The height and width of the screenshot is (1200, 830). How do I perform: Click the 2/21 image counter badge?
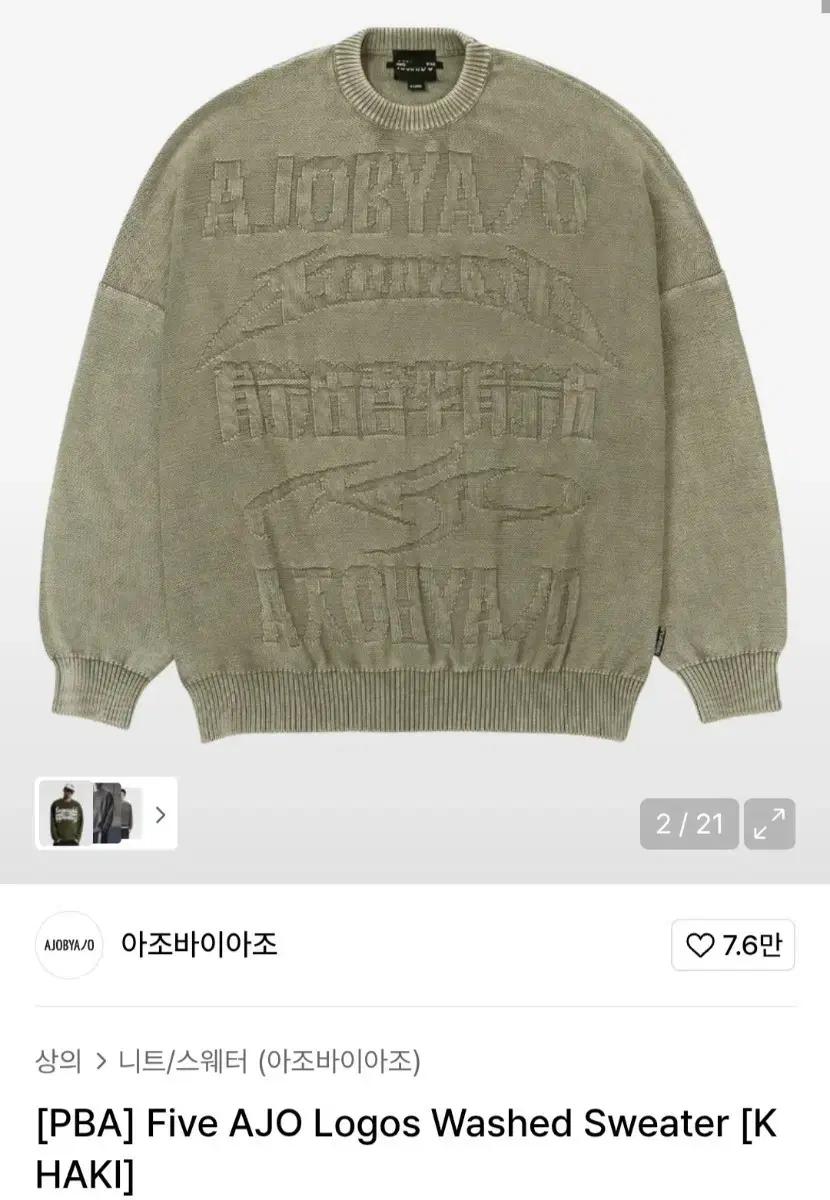click(691, 824)
